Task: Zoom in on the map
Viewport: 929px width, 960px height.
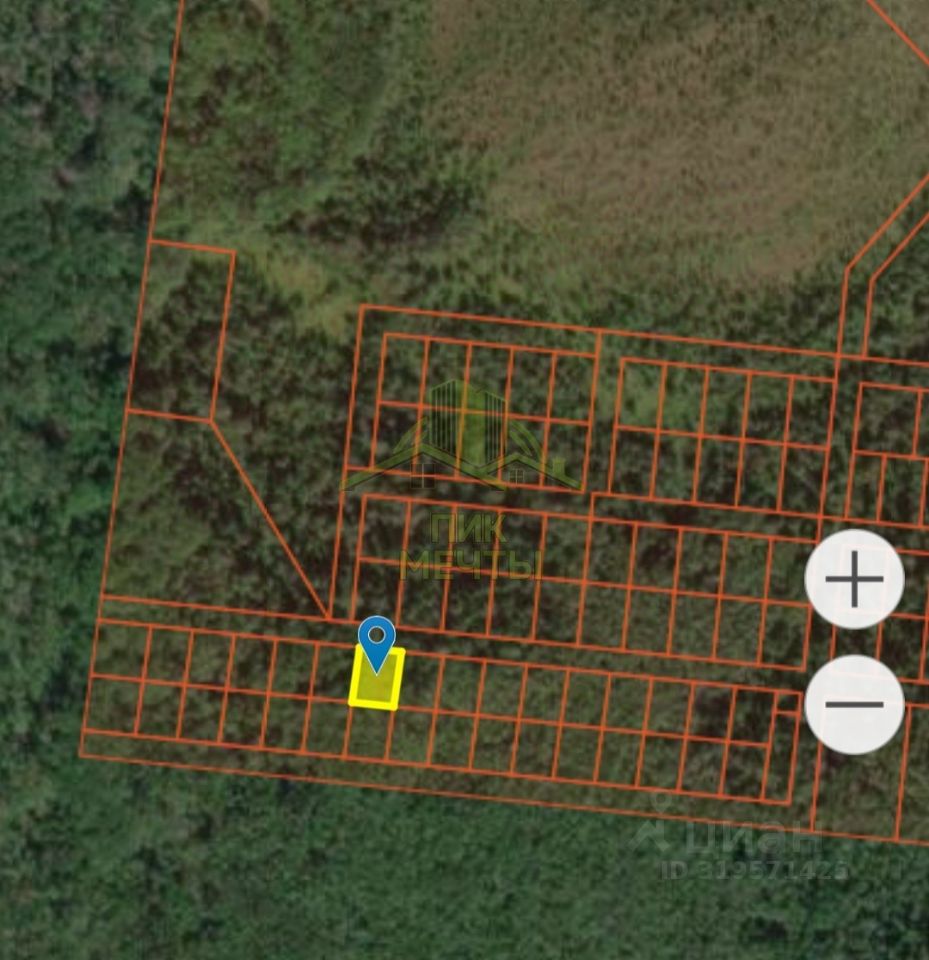Action: coord(854,579)
